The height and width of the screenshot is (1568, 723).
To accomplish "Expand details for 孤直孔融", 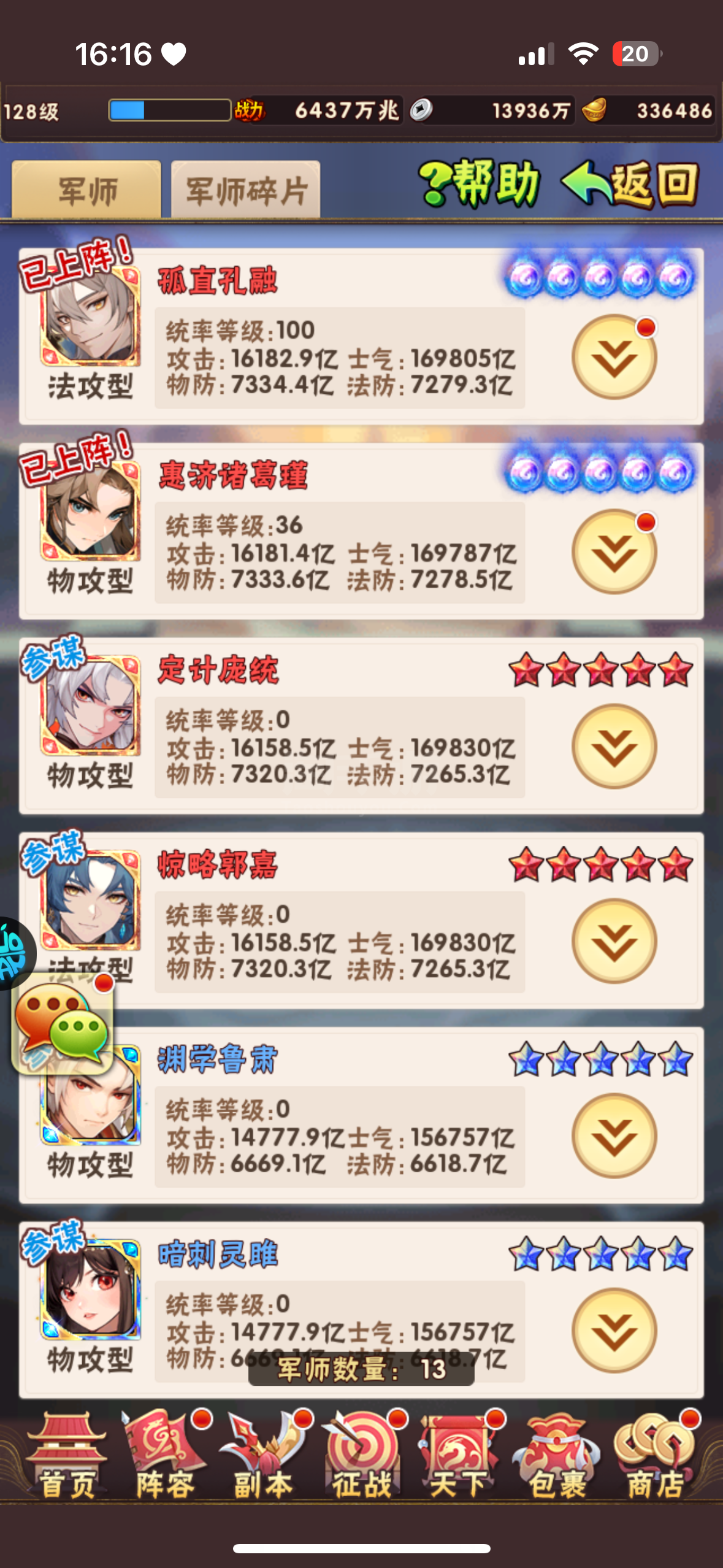I will (x=614, y=356).
